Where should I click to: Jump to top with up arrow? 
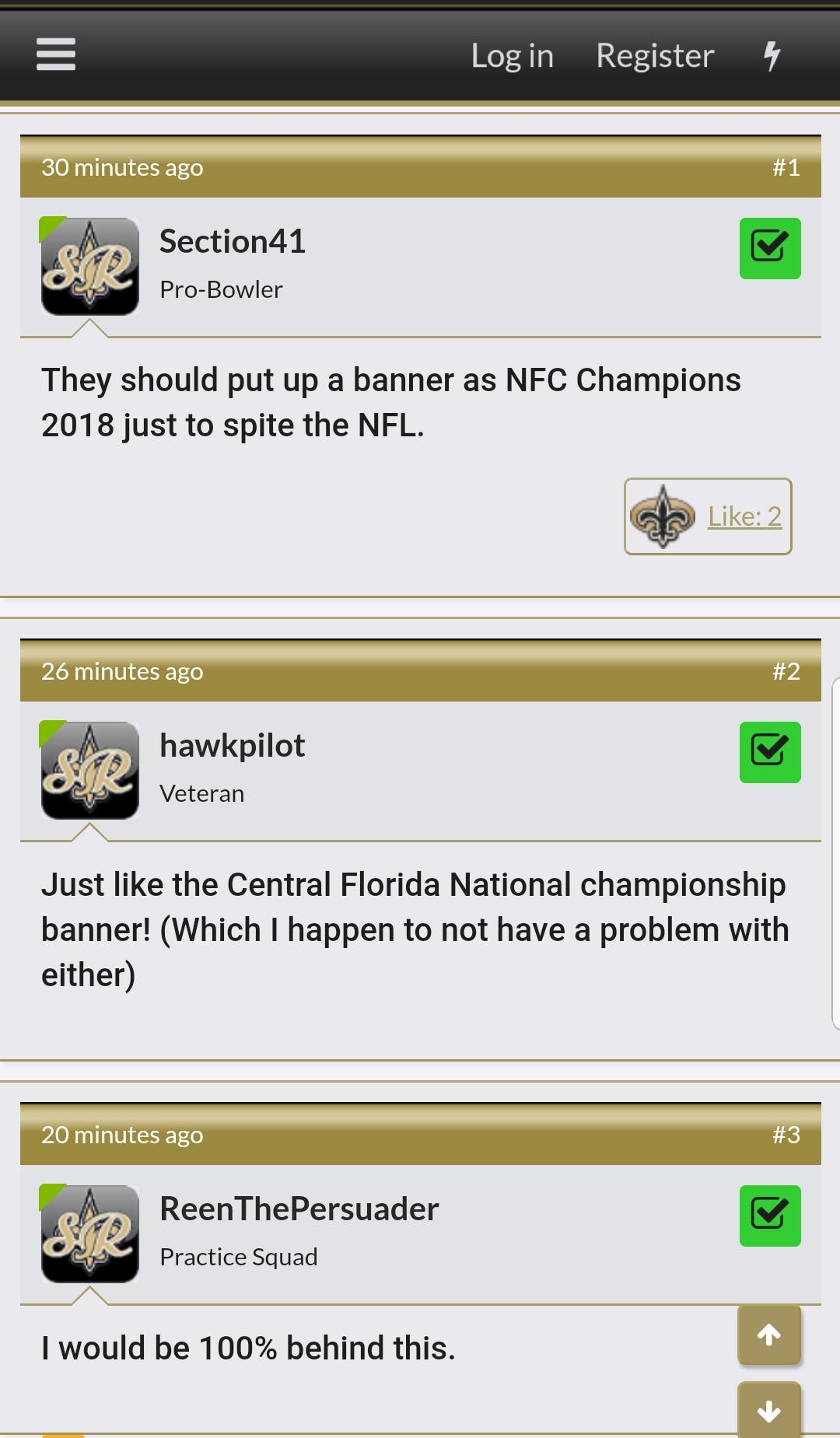pyautogui.click(x=769, y=1335)
